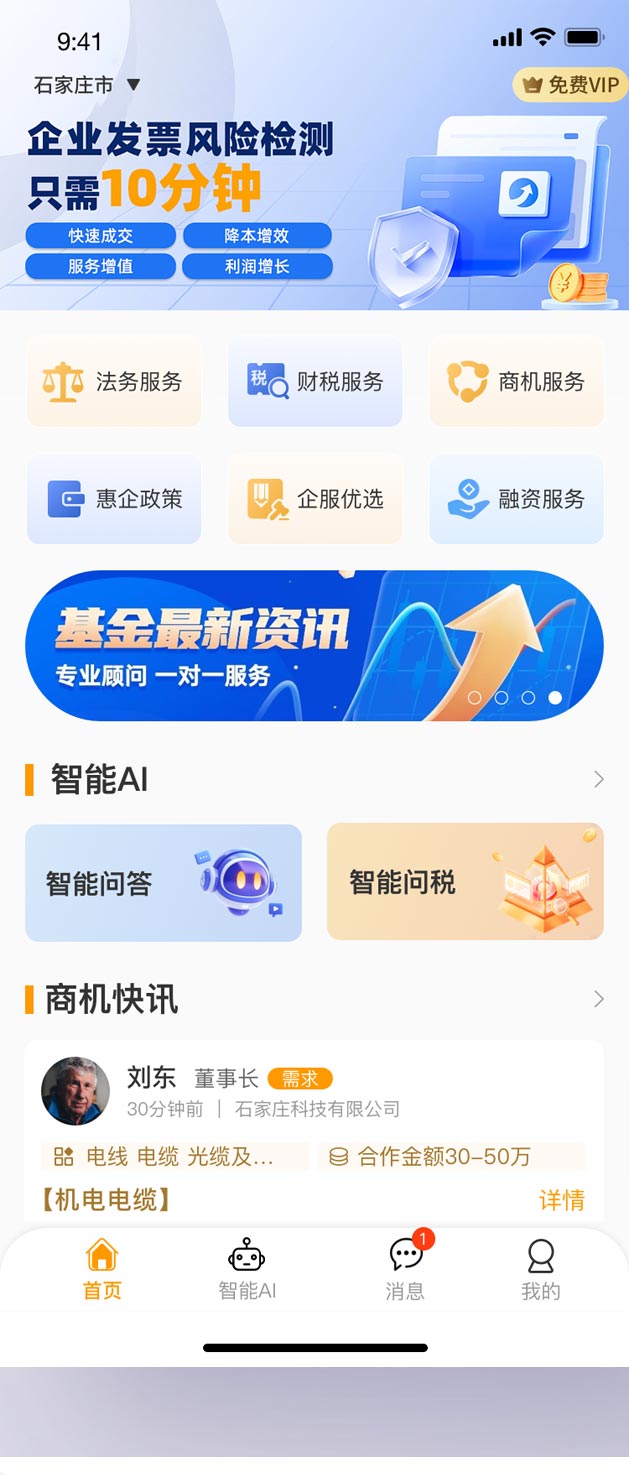Open the 基金最新资讯 banner
The image size is (629, 1475).
pos(314,645)
